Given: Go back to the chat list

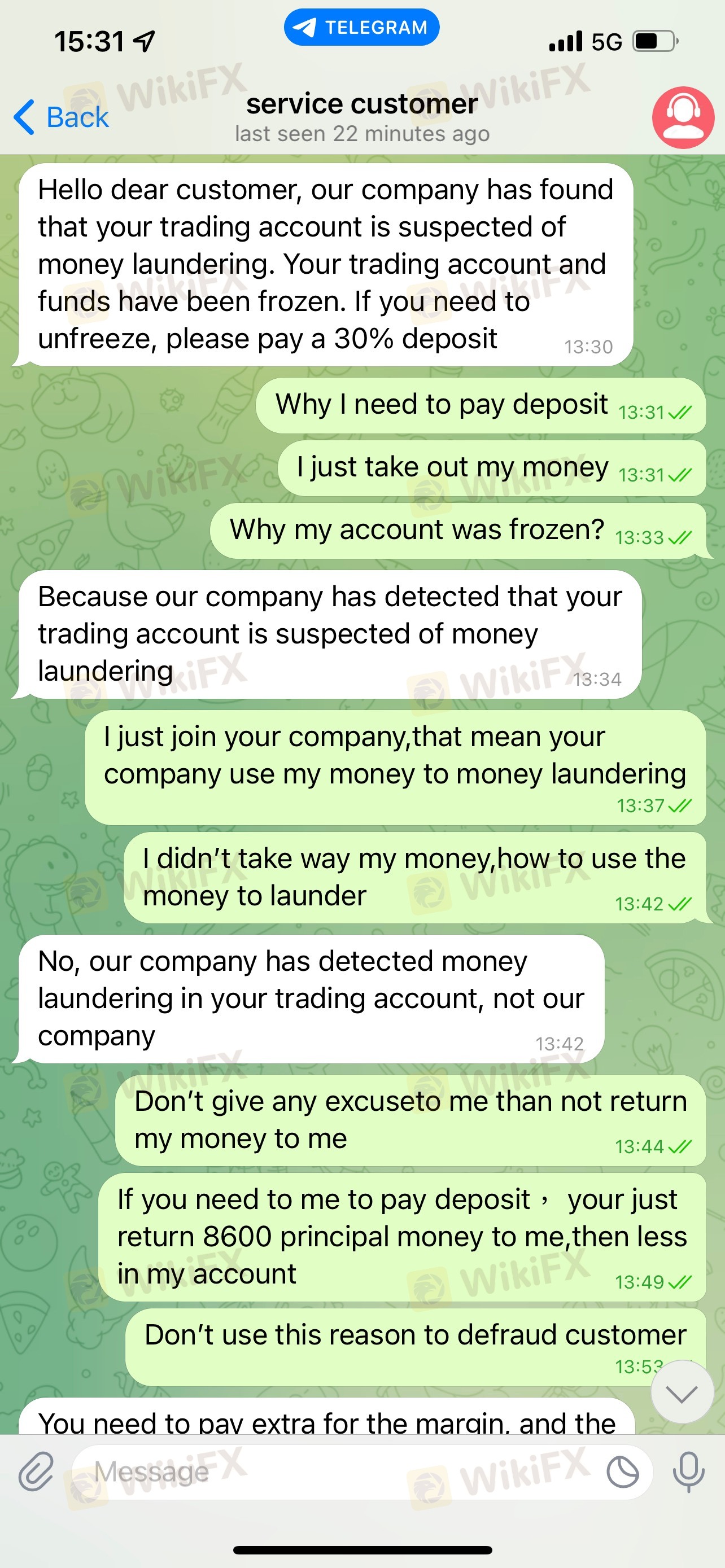Looking at the screenshot, I should (61, 117).
